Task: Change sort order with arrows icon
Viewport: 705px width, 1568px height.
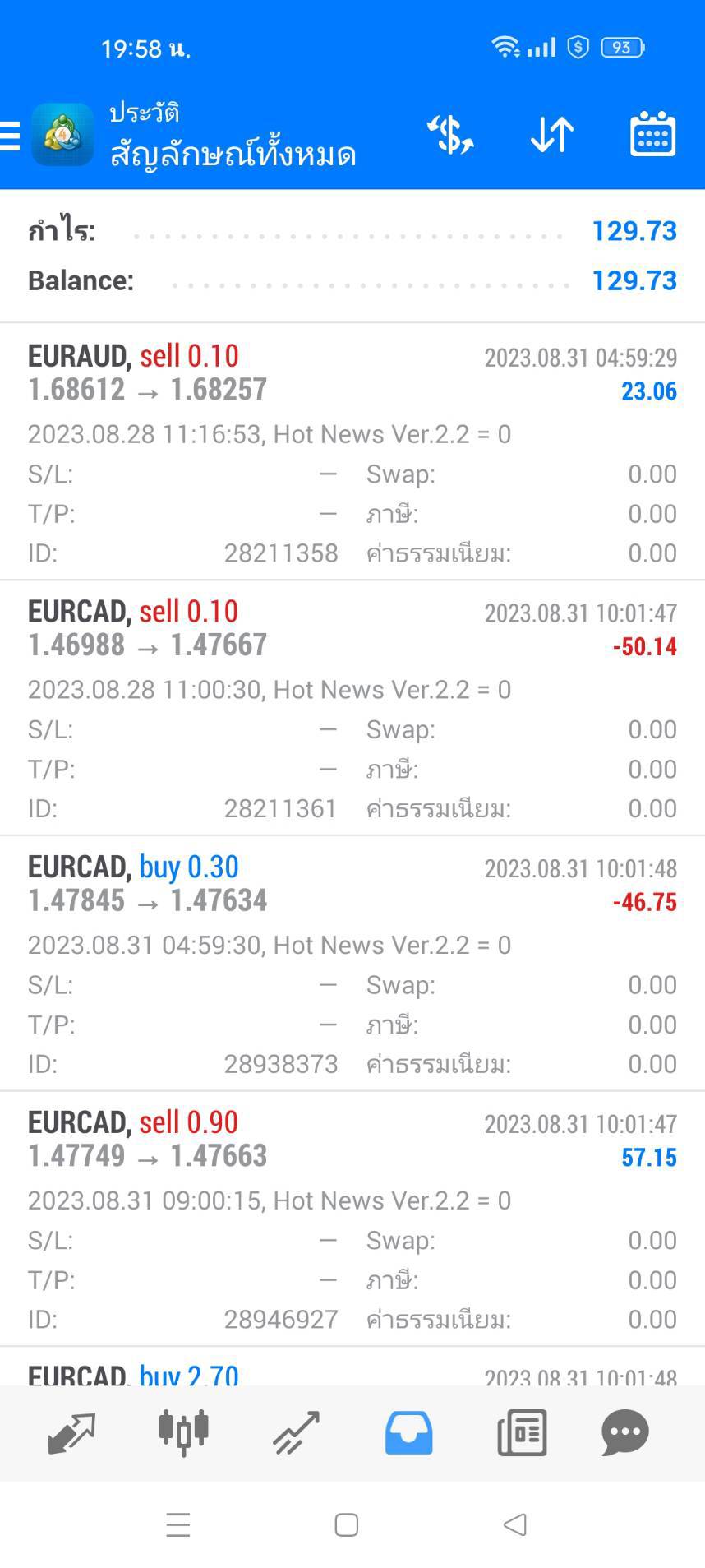Action: point(552,135)
